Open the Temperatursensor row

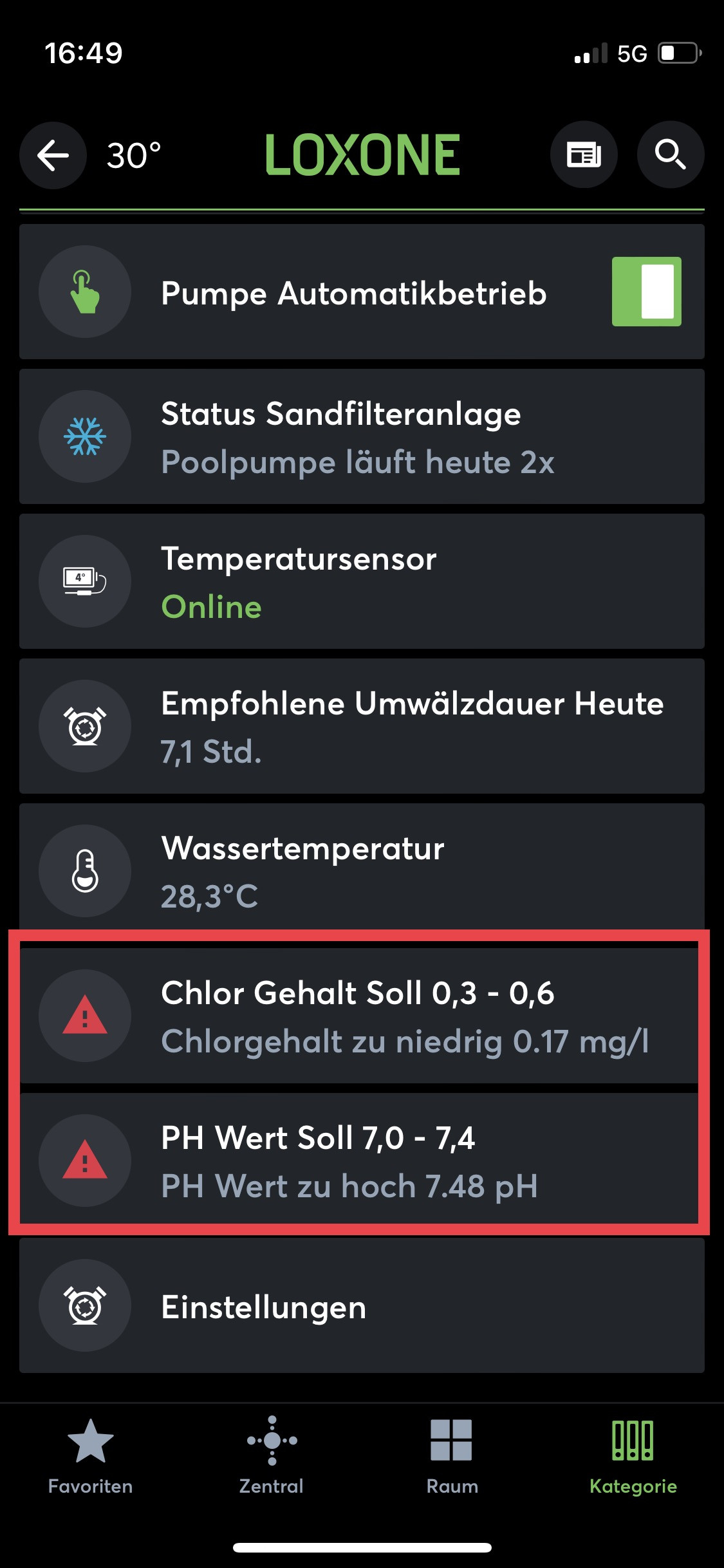[362, 581]
